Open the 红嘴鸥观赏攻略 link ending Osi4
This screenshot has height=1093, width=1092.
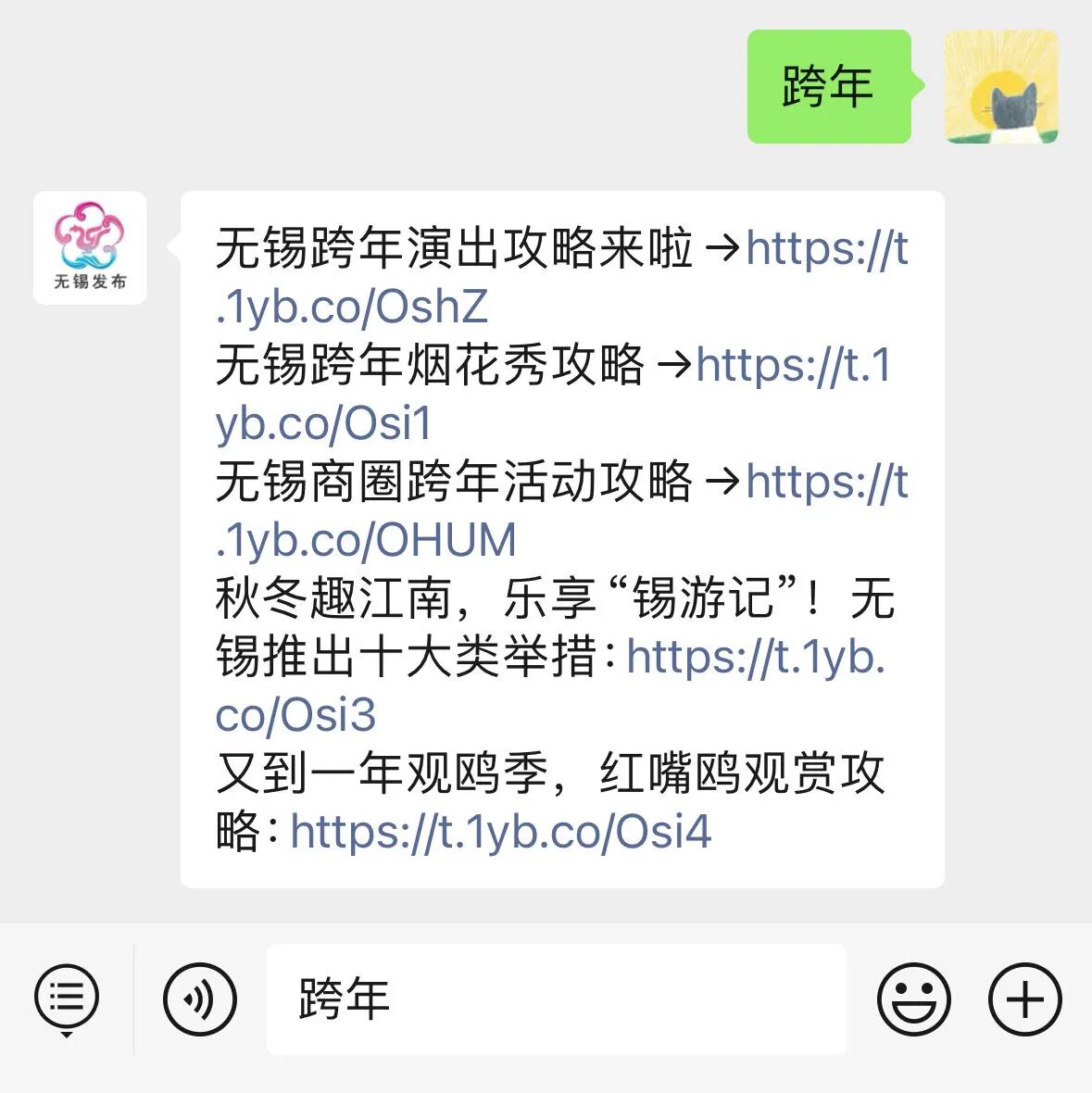click(500, 831)
